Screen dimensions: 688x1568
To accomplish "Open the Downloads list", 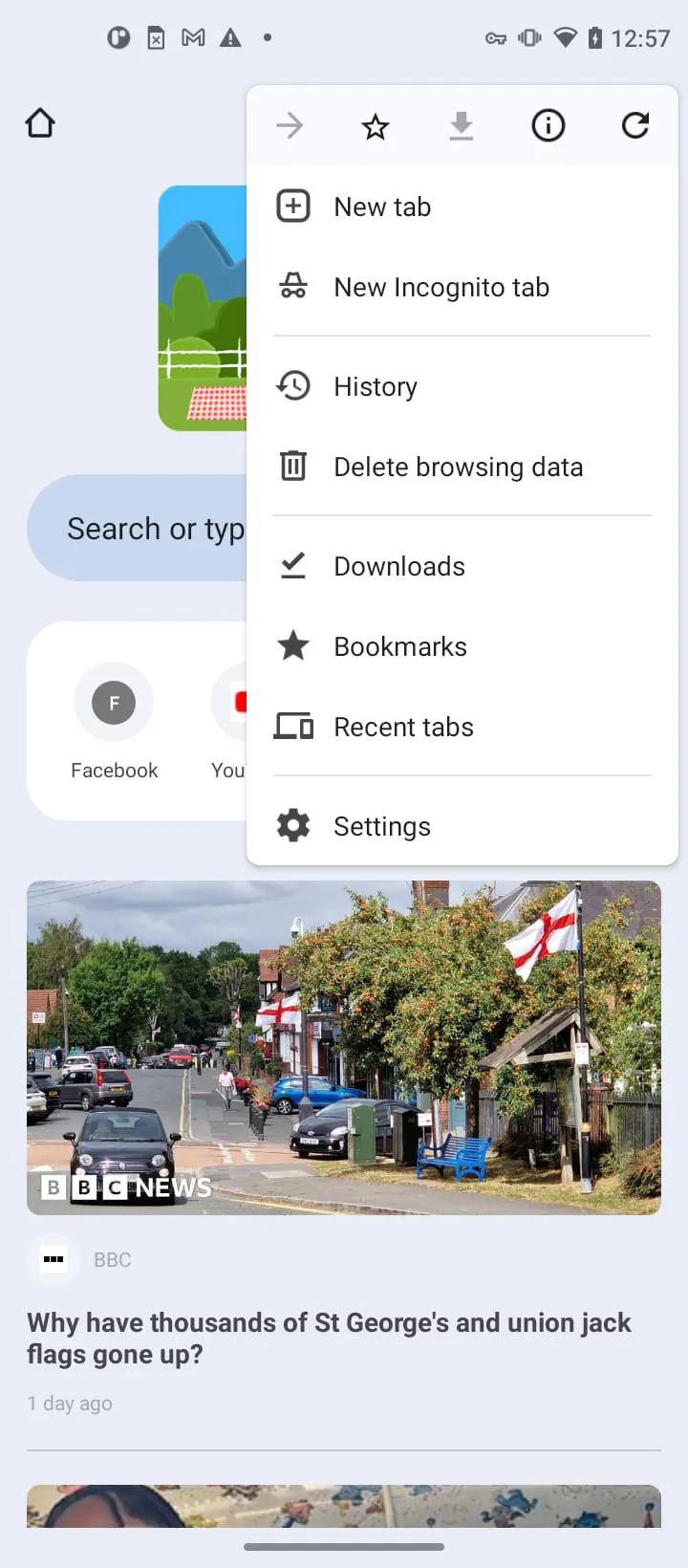I will click(398, 566).
